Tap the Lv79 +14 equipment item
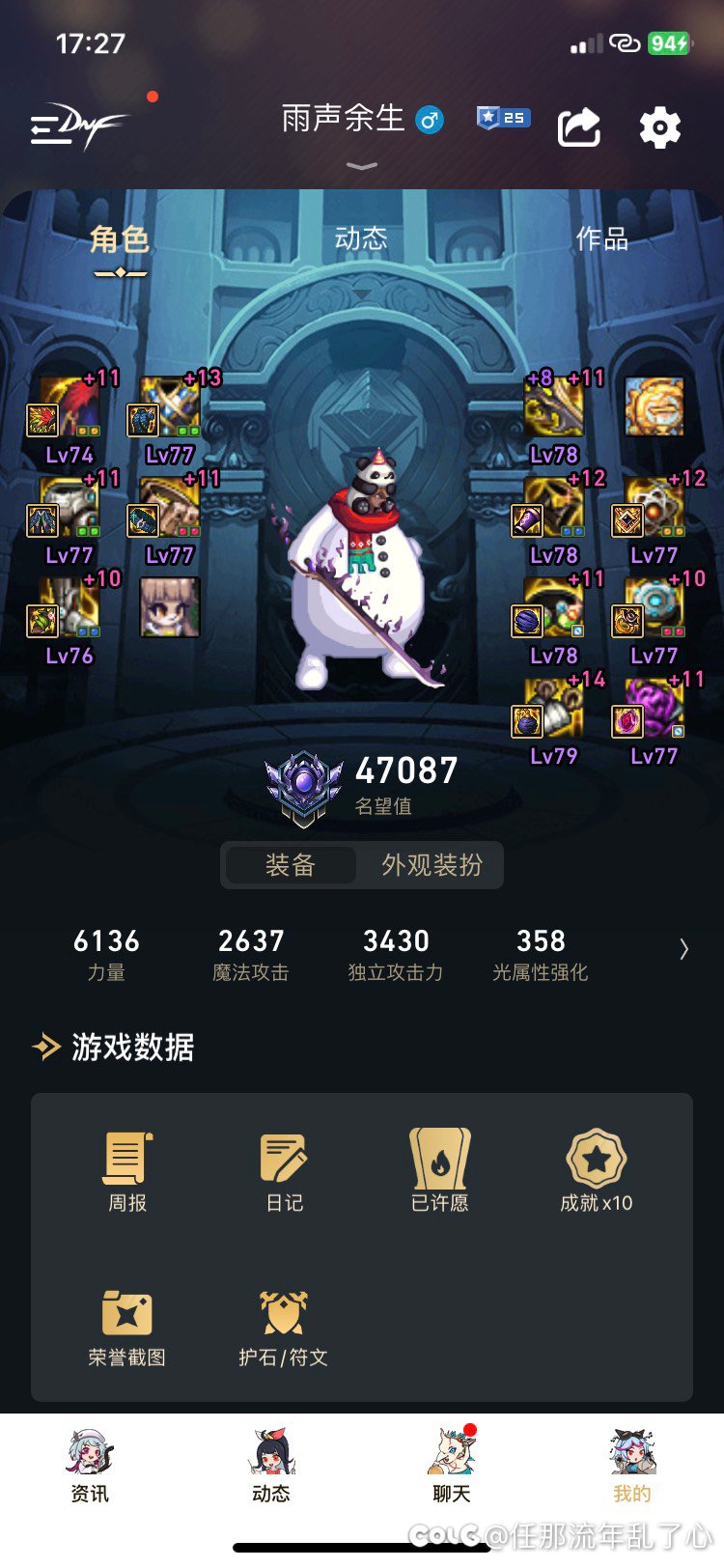Viewport: 724px width, 1568px height. click(554, 710)
